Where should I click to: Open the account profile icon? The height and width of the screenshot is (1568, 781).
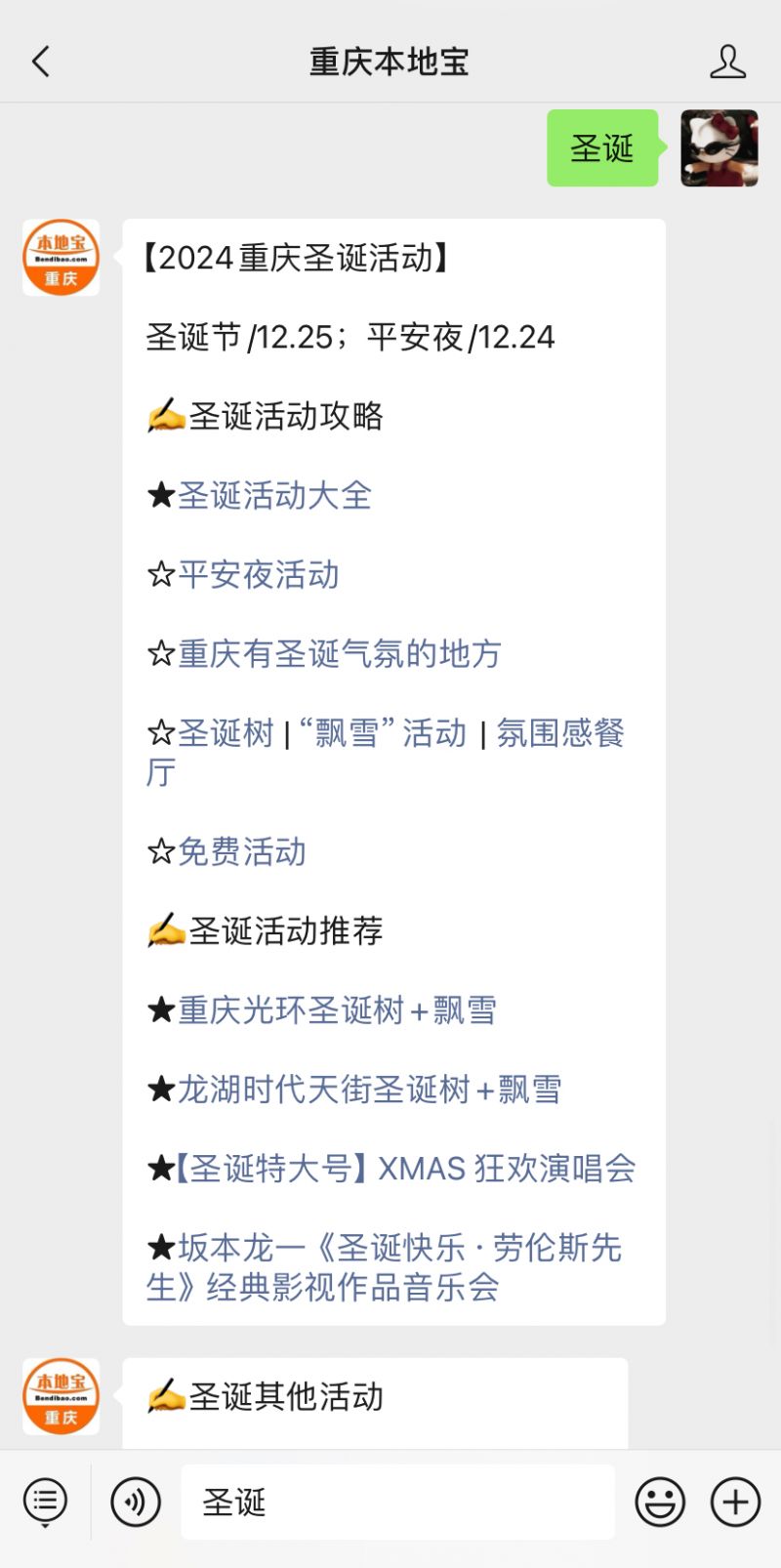727,62
